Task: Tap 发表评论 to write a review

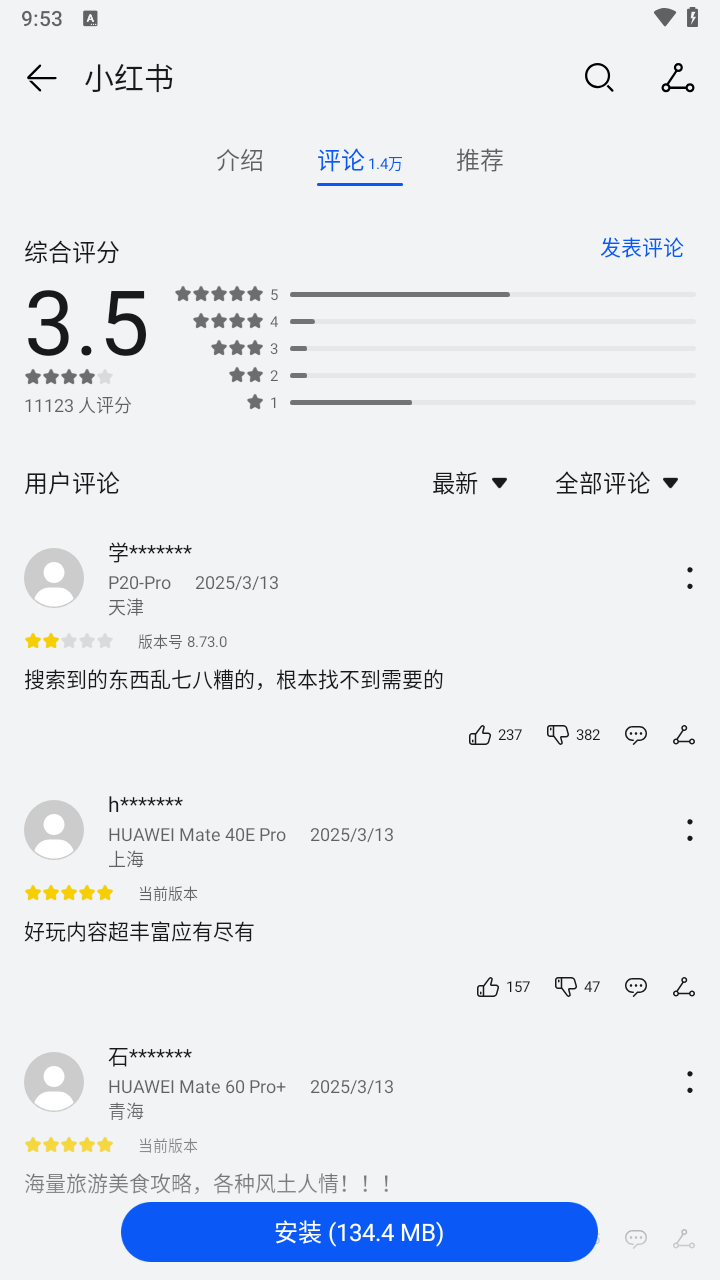Action: [x=642, y=248]
